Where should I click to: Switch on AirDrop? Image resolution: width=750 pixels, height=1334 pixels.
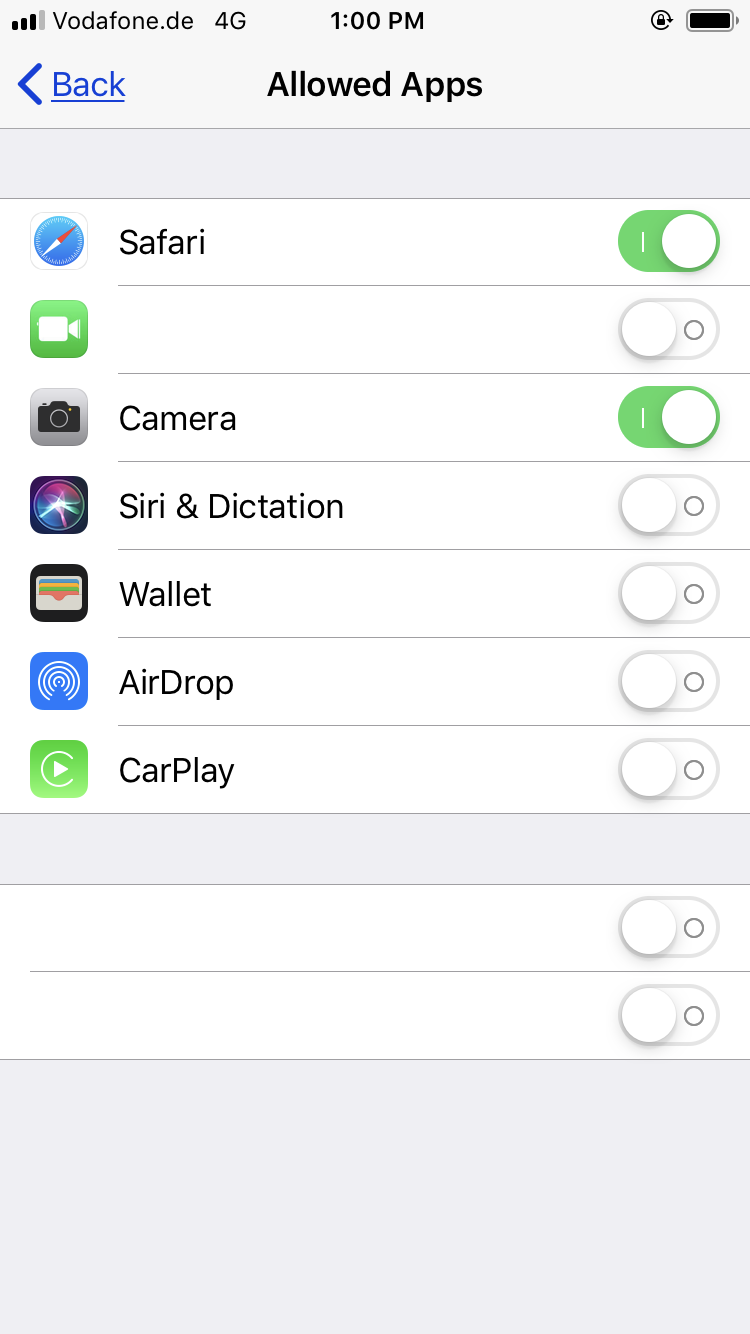668,682
